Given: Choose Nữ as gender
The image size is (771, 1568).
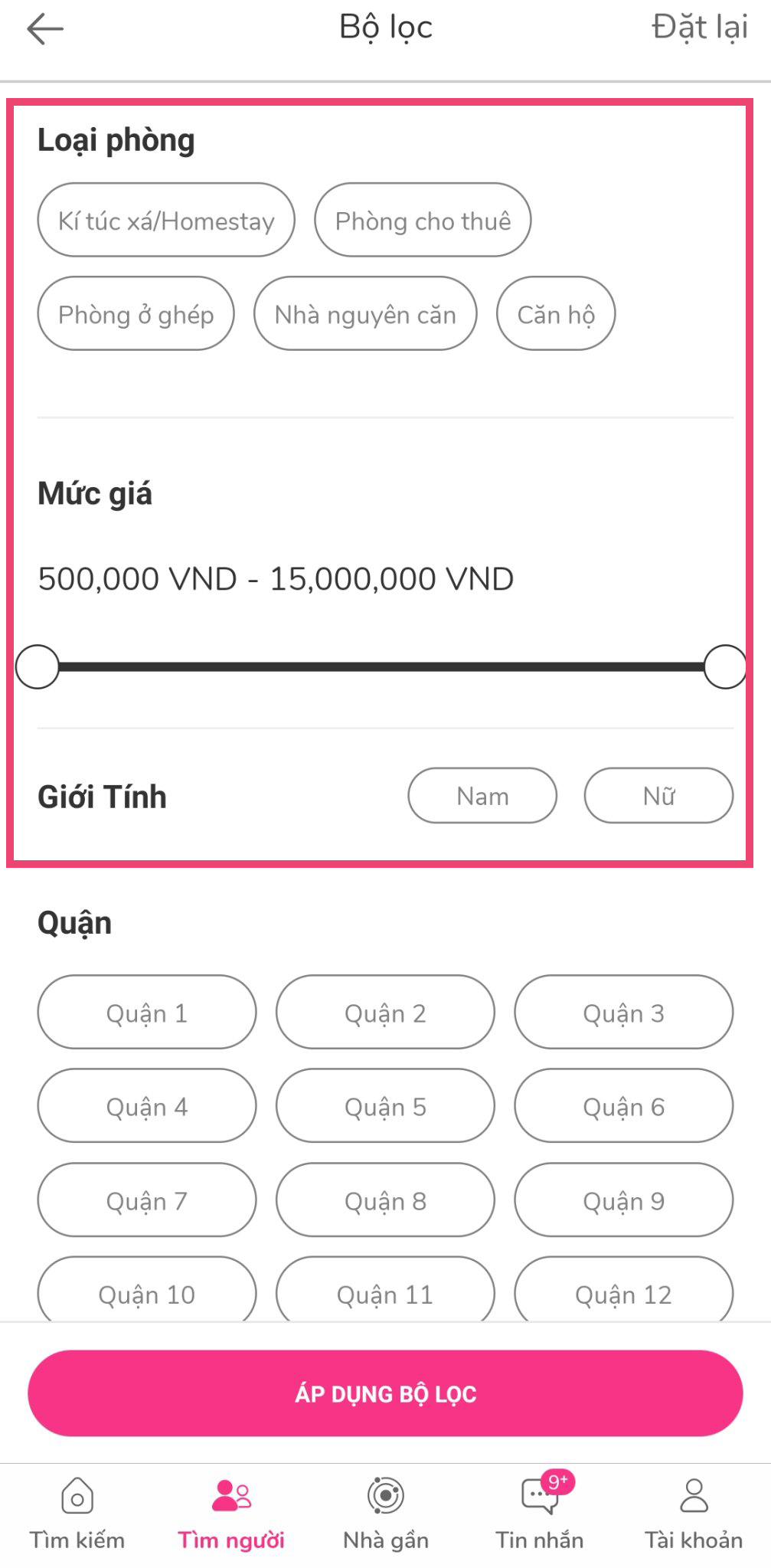Looking at the screenshot, I should pyautogui.click(x=658, y=796).
